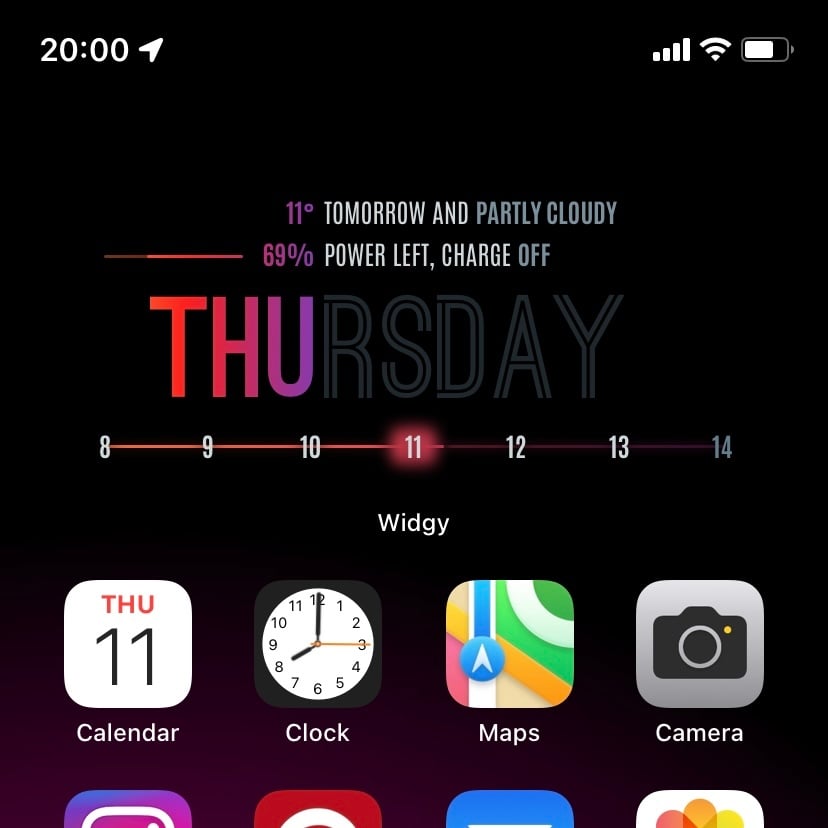This screenshot has width=828, height=828.
Task: Launch the Clock app
Action: coord(318,644)
